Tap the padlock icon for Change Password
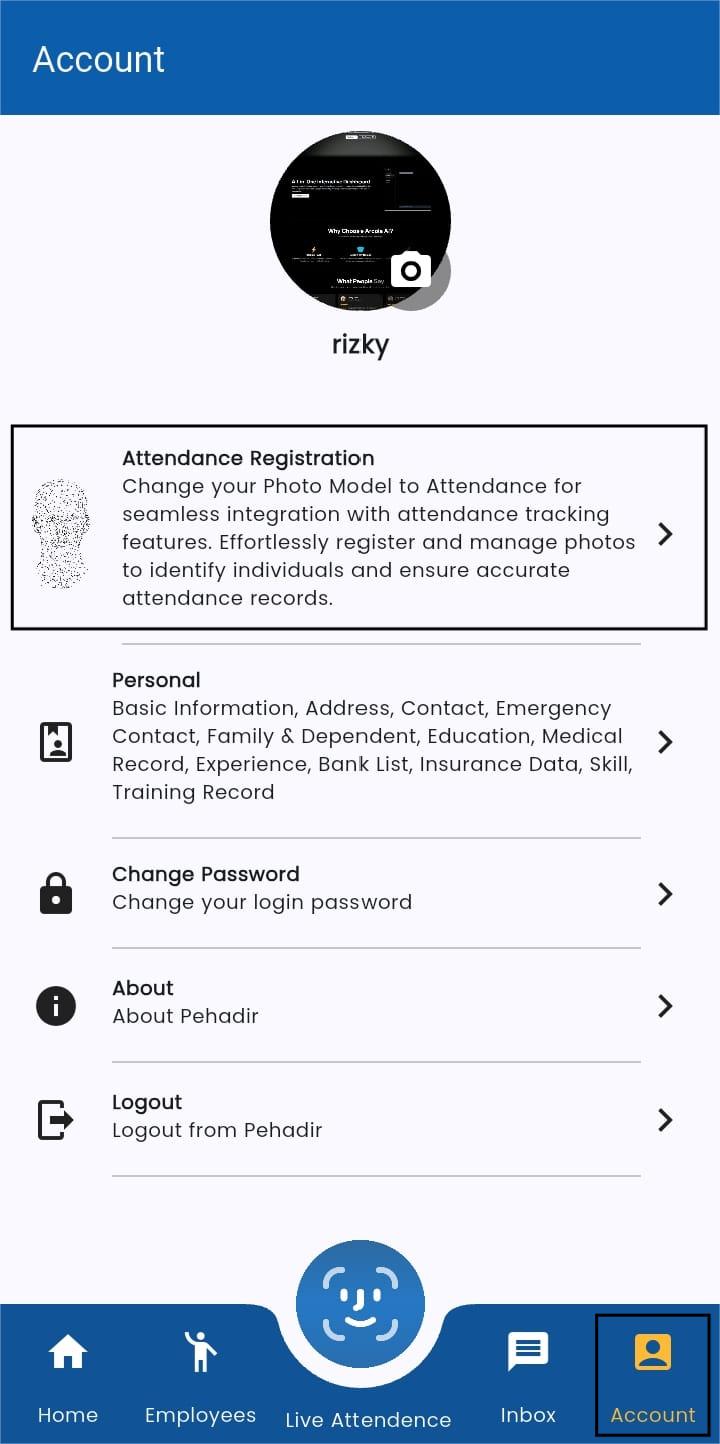Image resolution: width=720 pixels, height=1444 pixels. tap(56, 893)
